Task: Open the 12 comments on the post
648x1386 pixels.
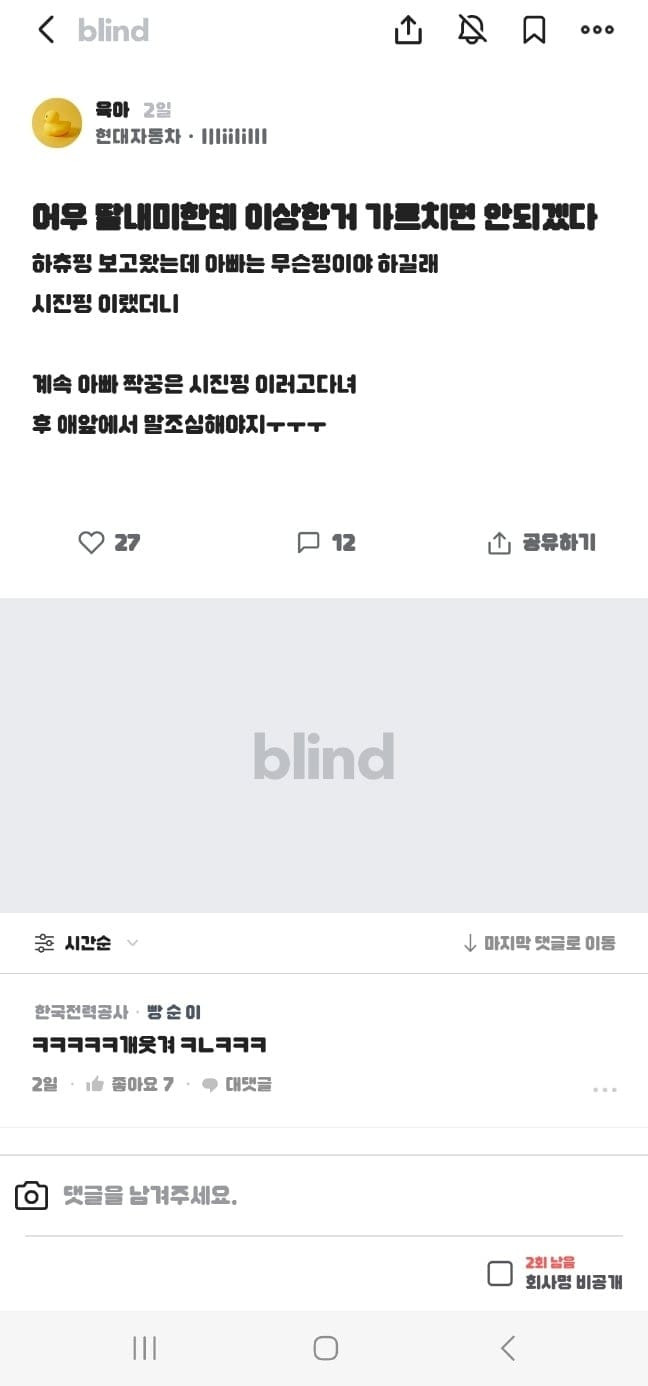Action: pyautogui.click(x=326, y=543)
